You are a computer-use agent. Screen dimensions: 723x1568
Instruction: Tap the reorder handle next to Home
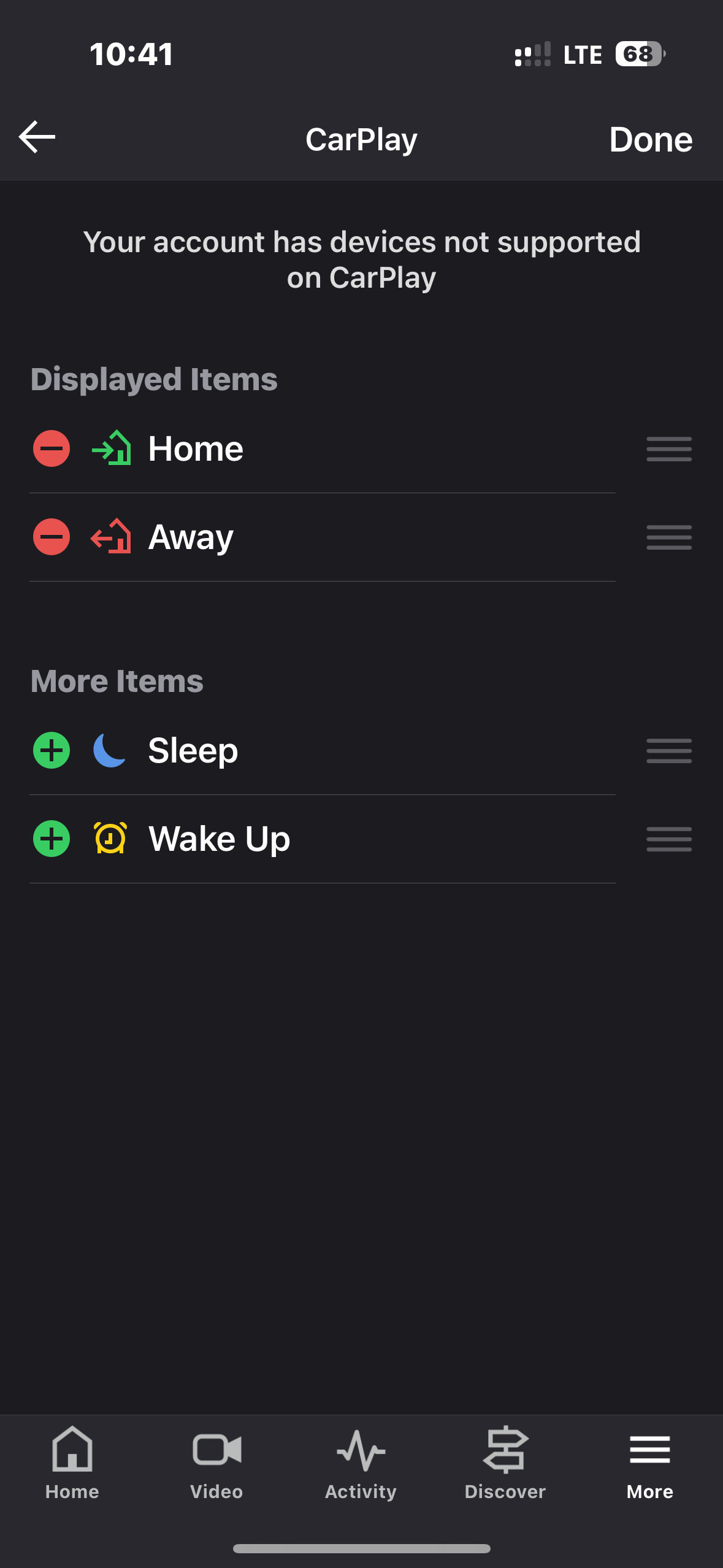pos(669,449)
